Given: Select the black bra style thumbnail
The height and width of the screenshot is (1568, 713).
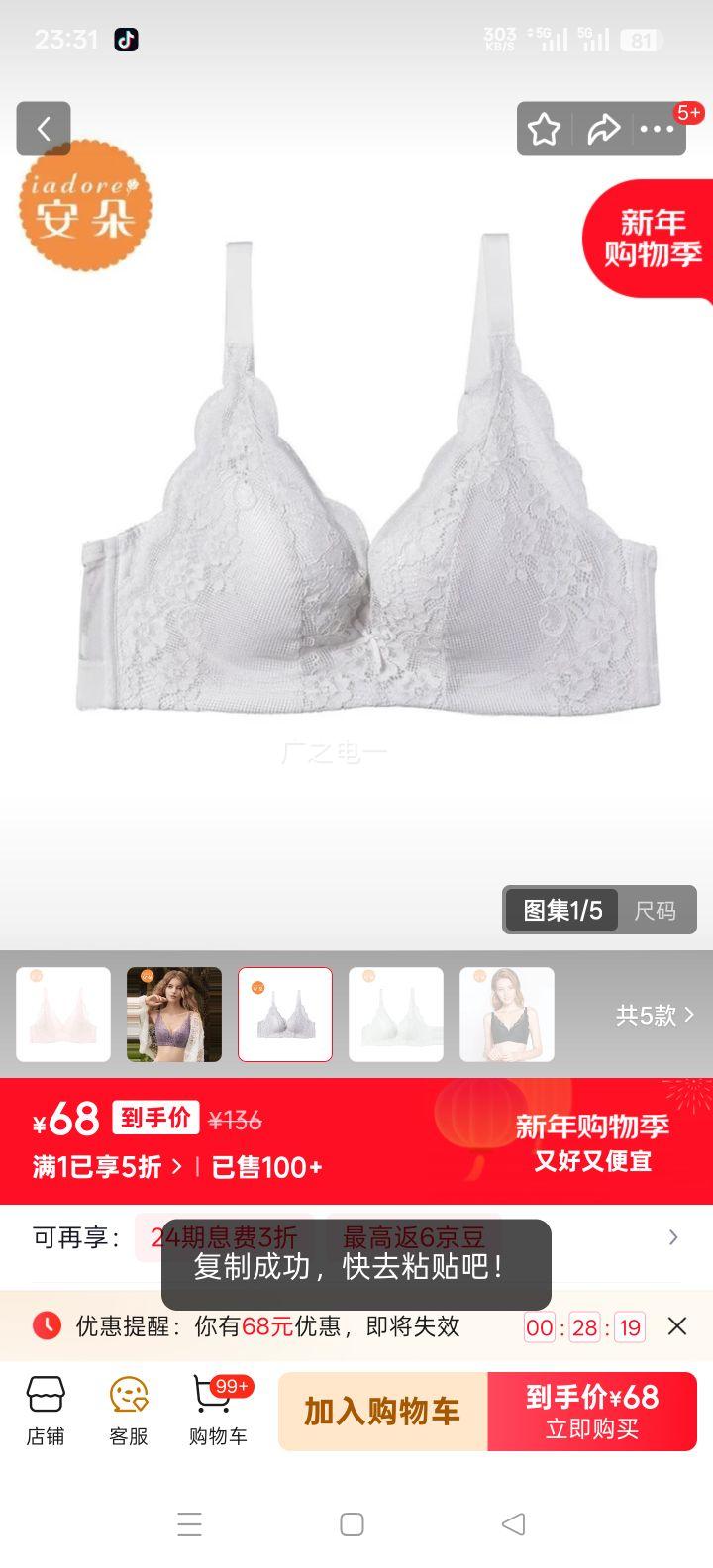Looking at the screenshot, I should pos(507,1015).
